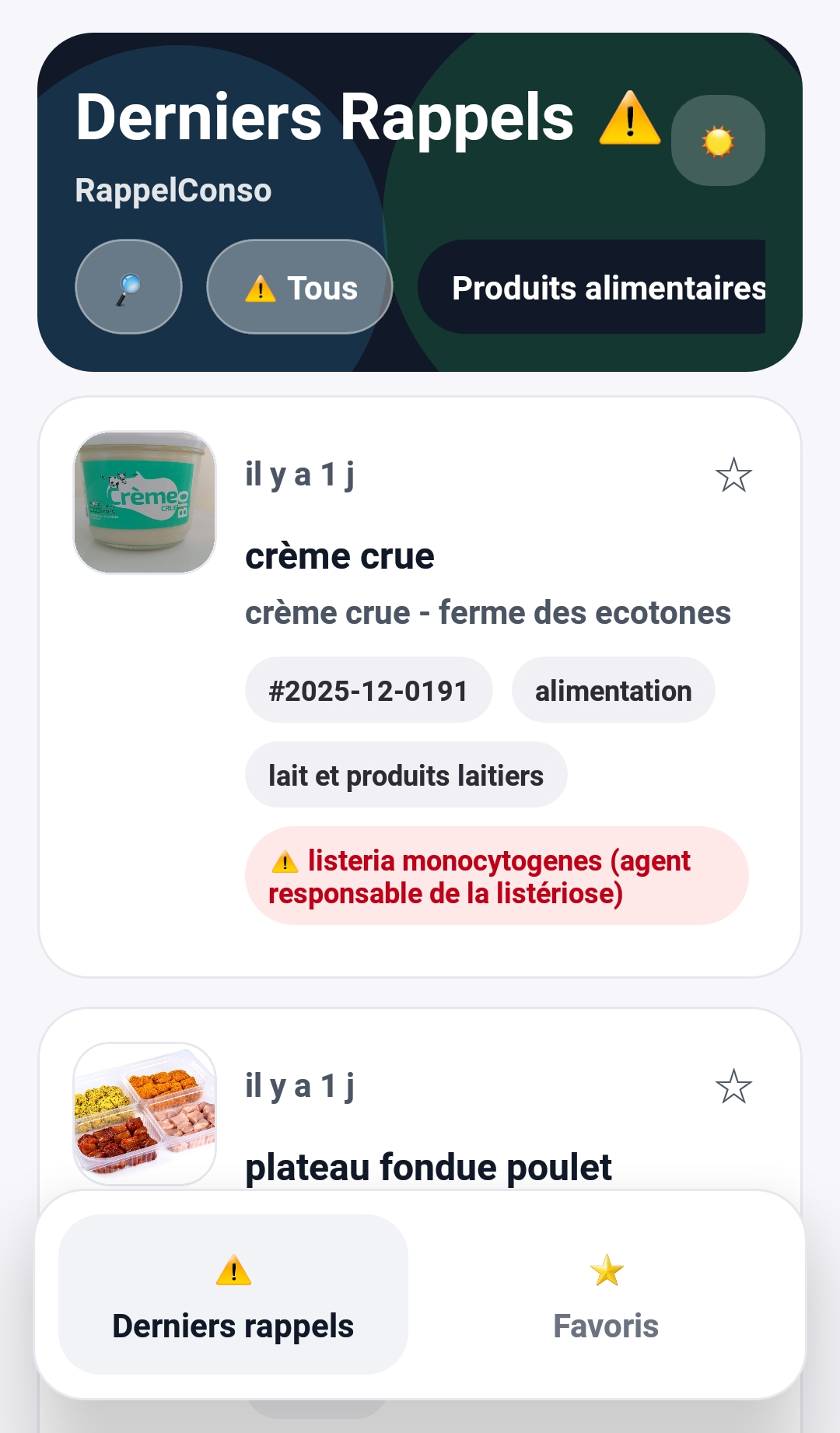Tap the sun icon to change theme
Image resolution: width=840 pixels, height=1433 pixels.
[x=718, y=141]
